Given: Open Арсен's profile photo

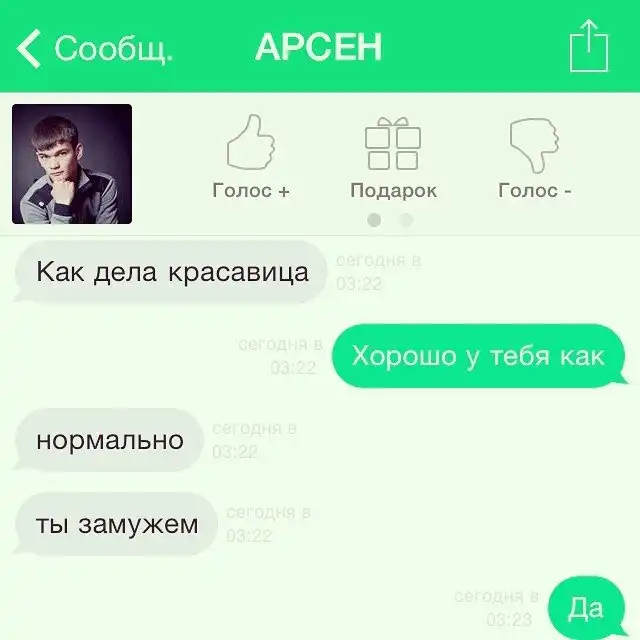Looking at the screenshot, I should [72, 164].
